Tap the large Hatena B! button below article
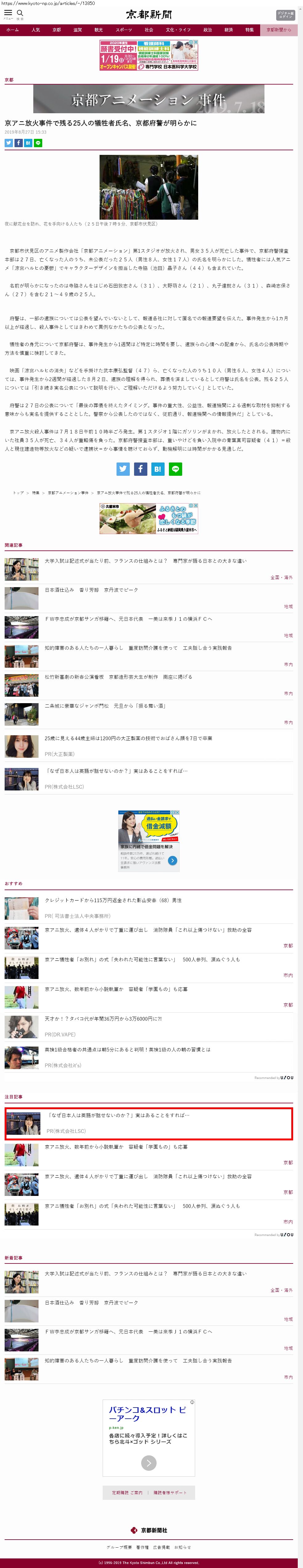The image size is (303, 1568). coord(158,469)
